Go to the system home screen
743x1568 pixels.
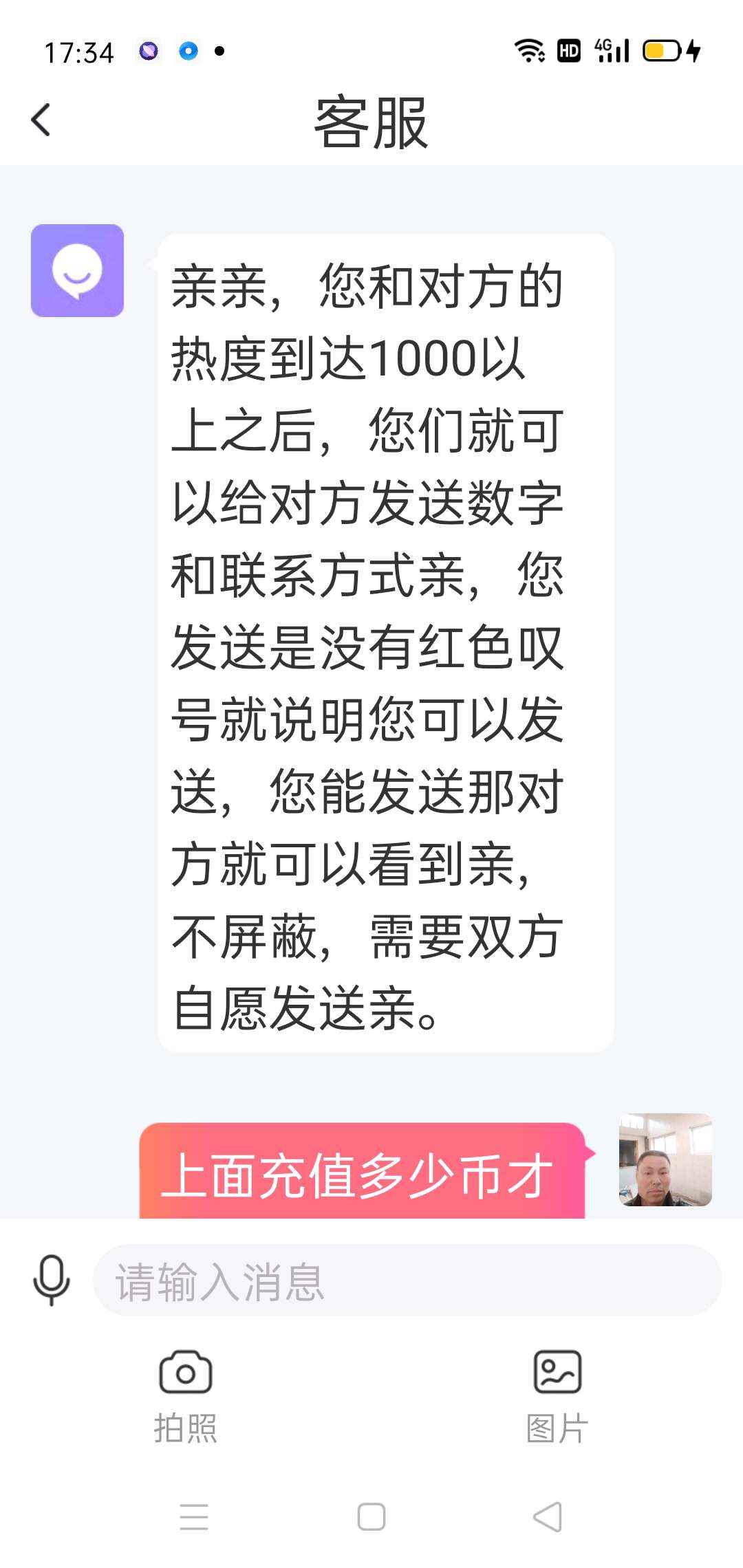(371, 1516)
